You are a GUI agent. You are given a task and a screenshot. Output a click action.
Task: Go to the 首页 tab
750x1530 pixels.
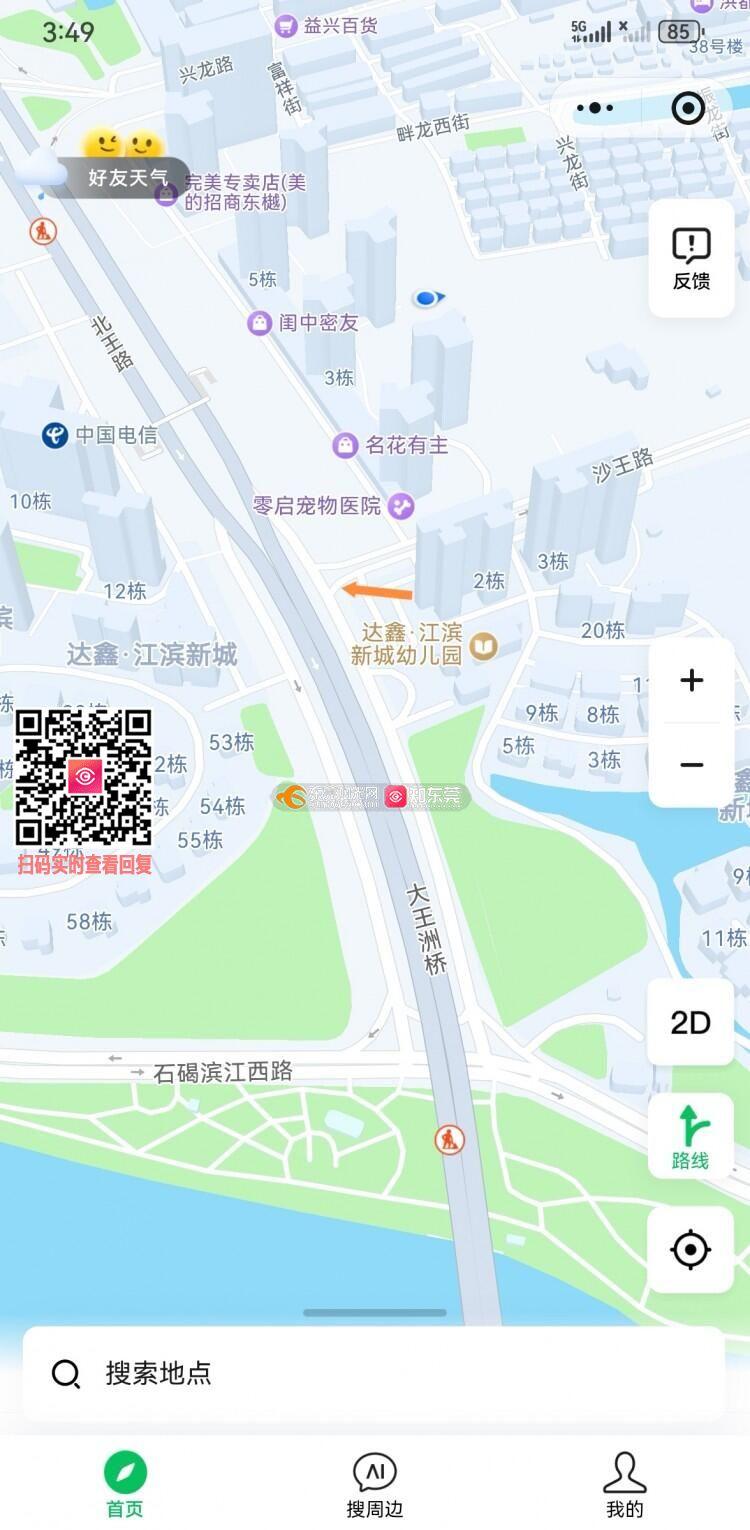125,1485
